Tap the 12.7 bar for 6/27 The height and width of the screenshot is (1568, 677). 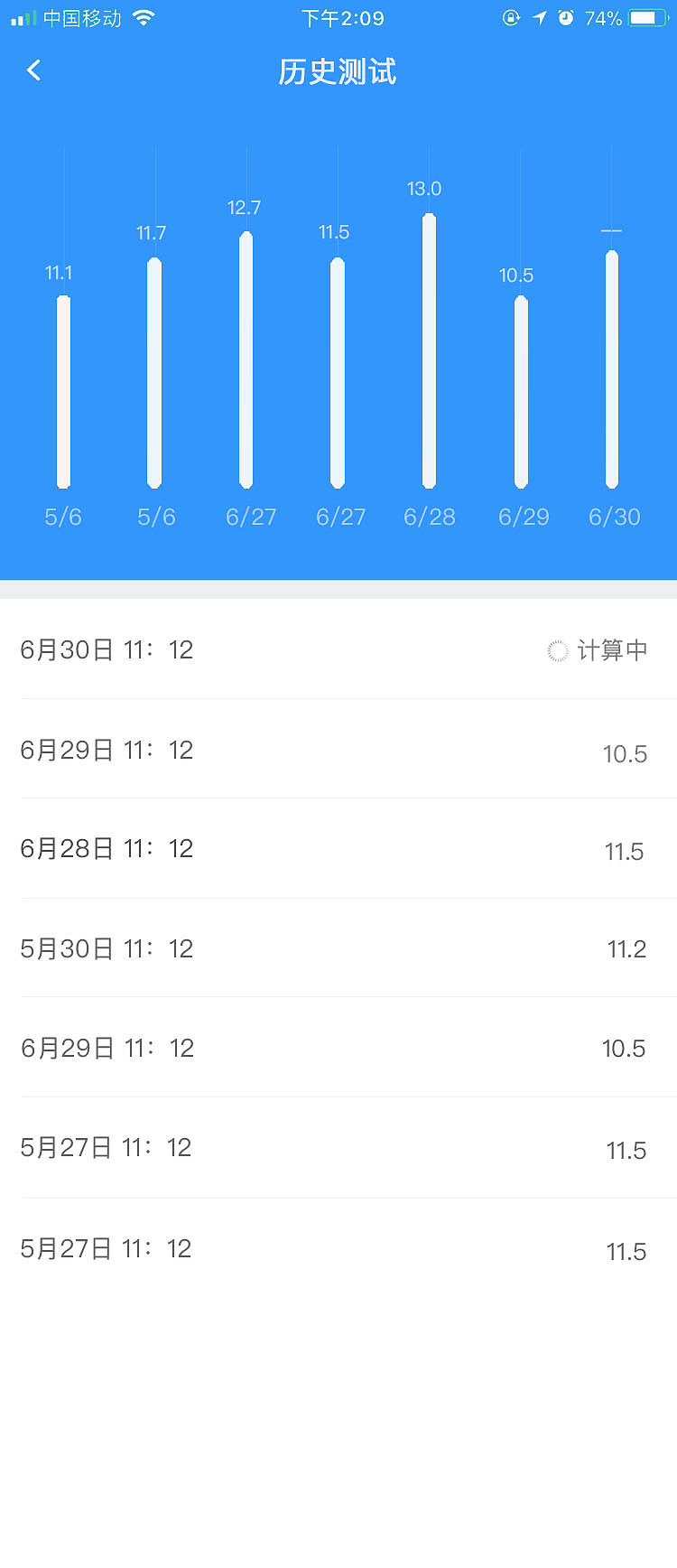point(246,361)
